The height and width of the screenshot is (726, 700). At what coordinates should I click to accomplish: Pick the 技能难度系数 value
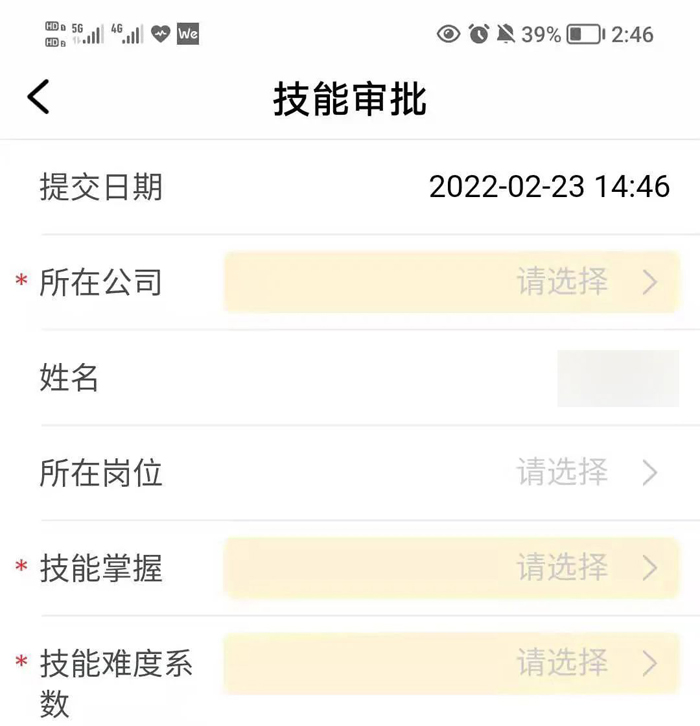[x=452, y=663]
